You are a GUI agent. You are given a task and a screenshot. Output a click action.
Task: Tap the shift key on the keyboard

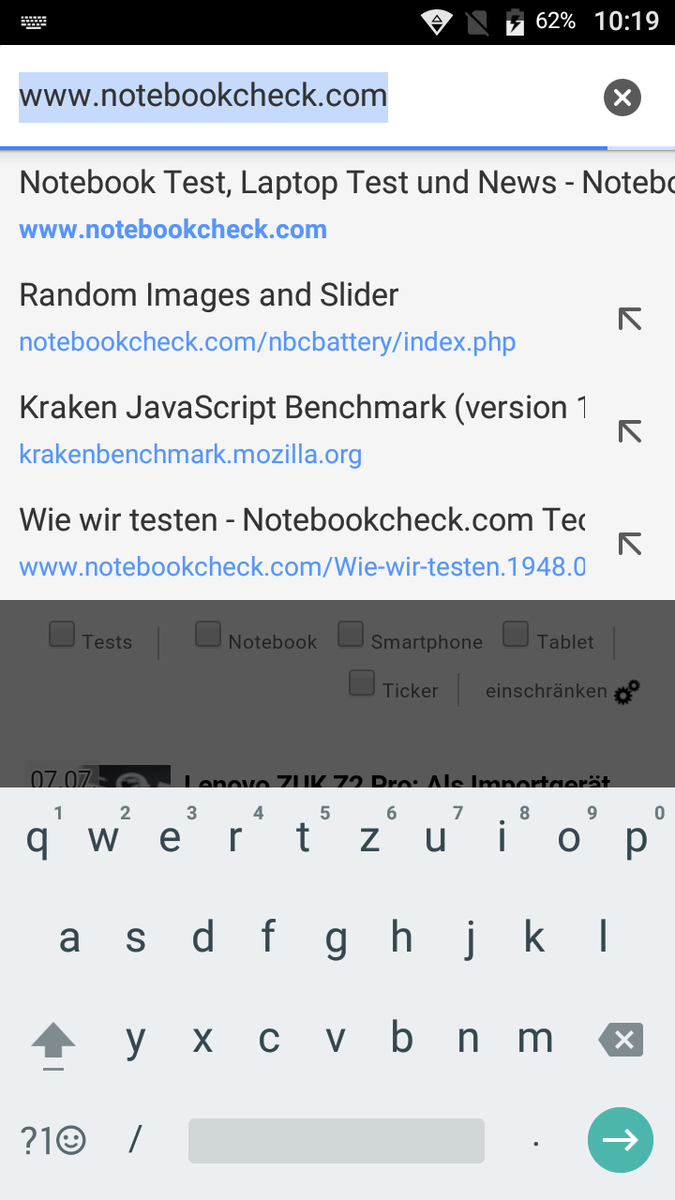pos(54,1041)
